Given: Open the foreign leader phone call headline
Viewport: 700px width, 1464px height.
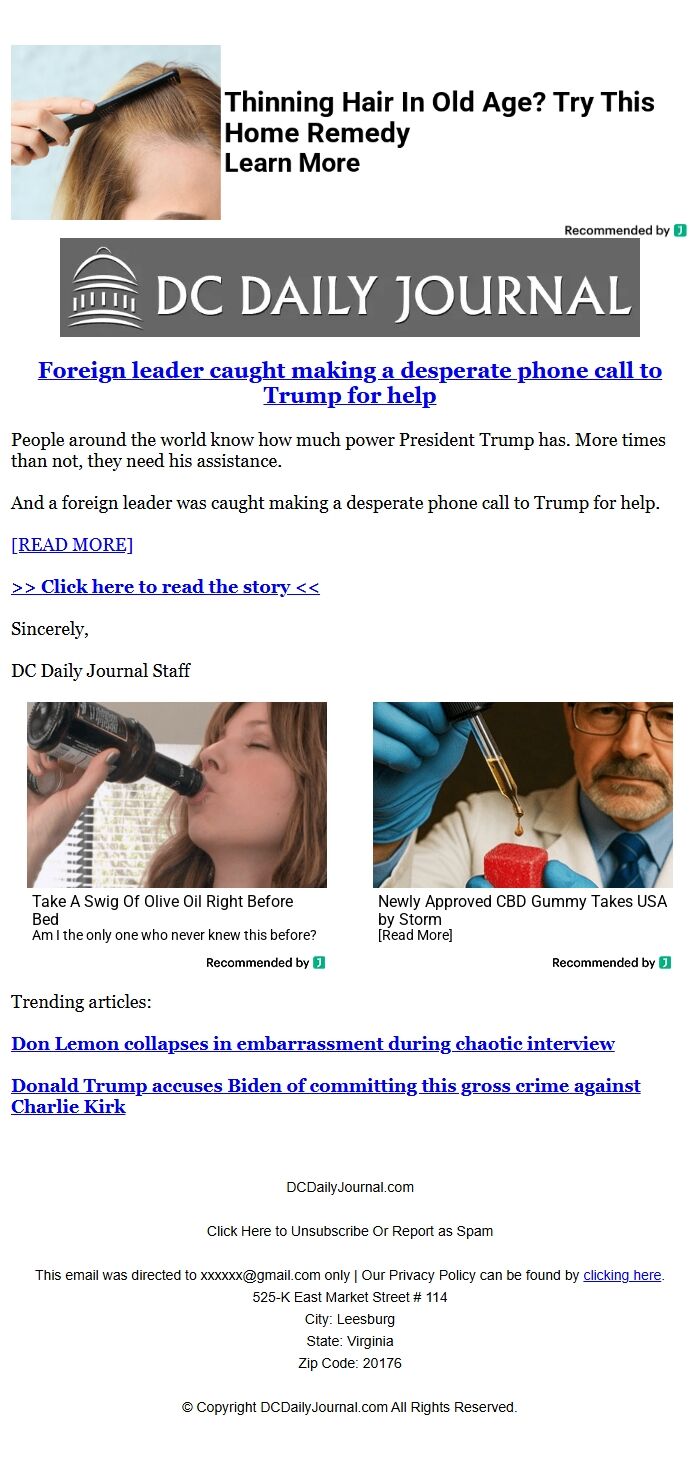Looking at the screenshot, I should 349,383.
